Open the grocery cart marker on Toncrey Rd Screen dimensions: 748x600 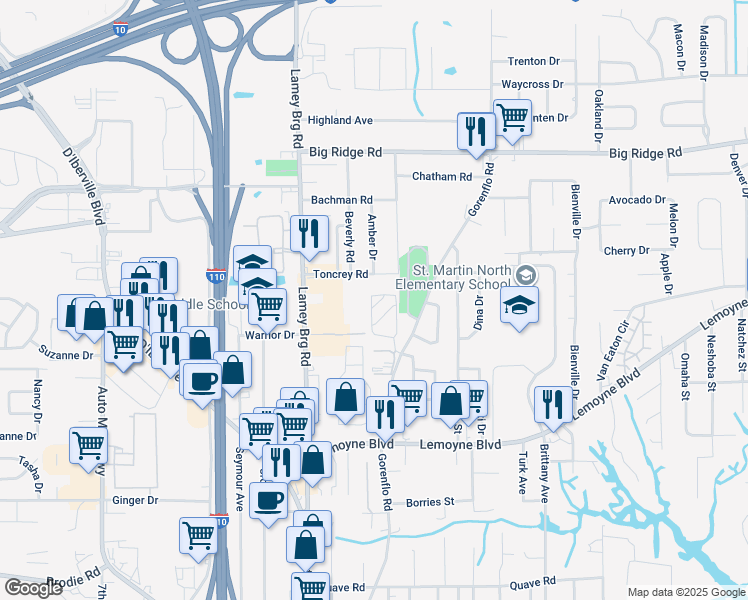pos(267,306)
